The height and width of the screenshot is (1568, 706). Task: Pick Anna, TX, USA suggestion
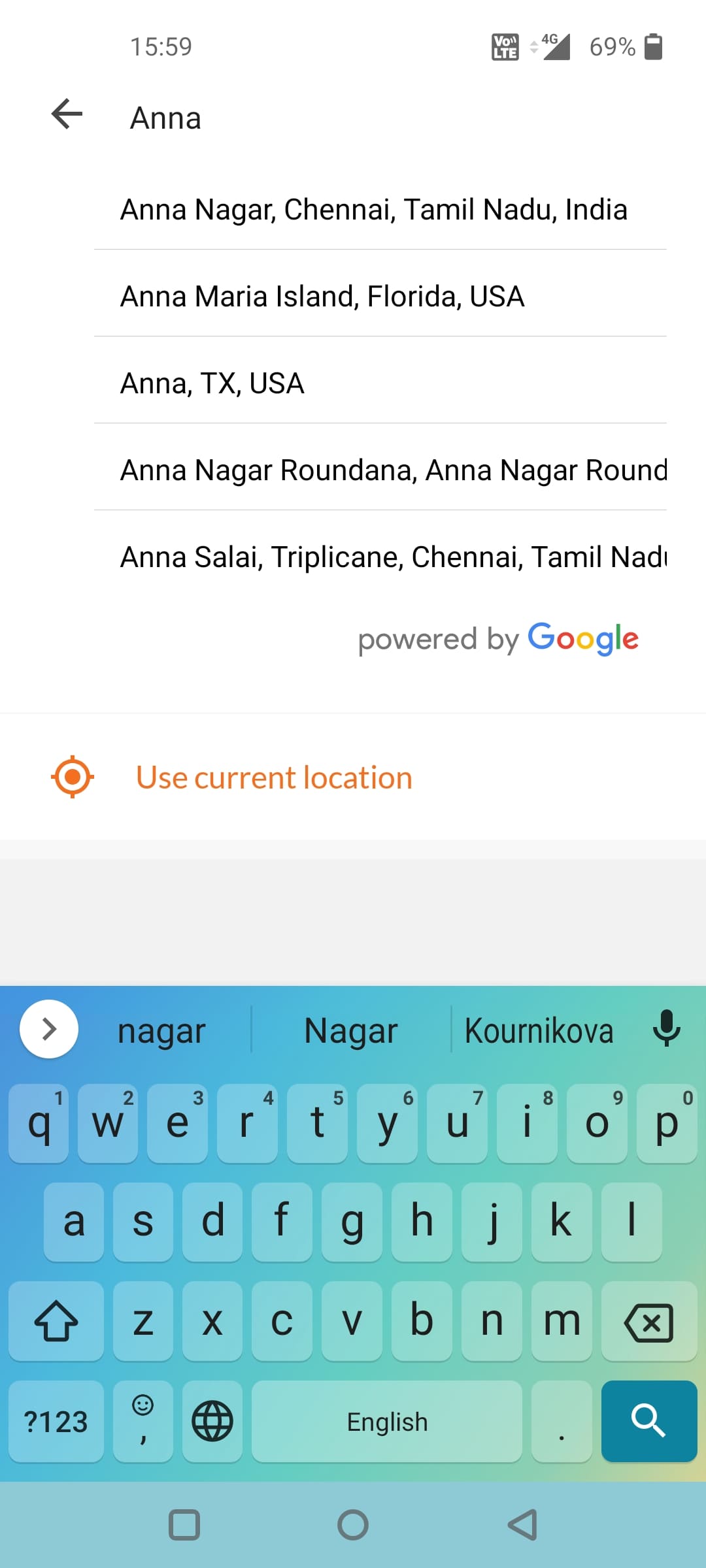click(x=380, y=383)
